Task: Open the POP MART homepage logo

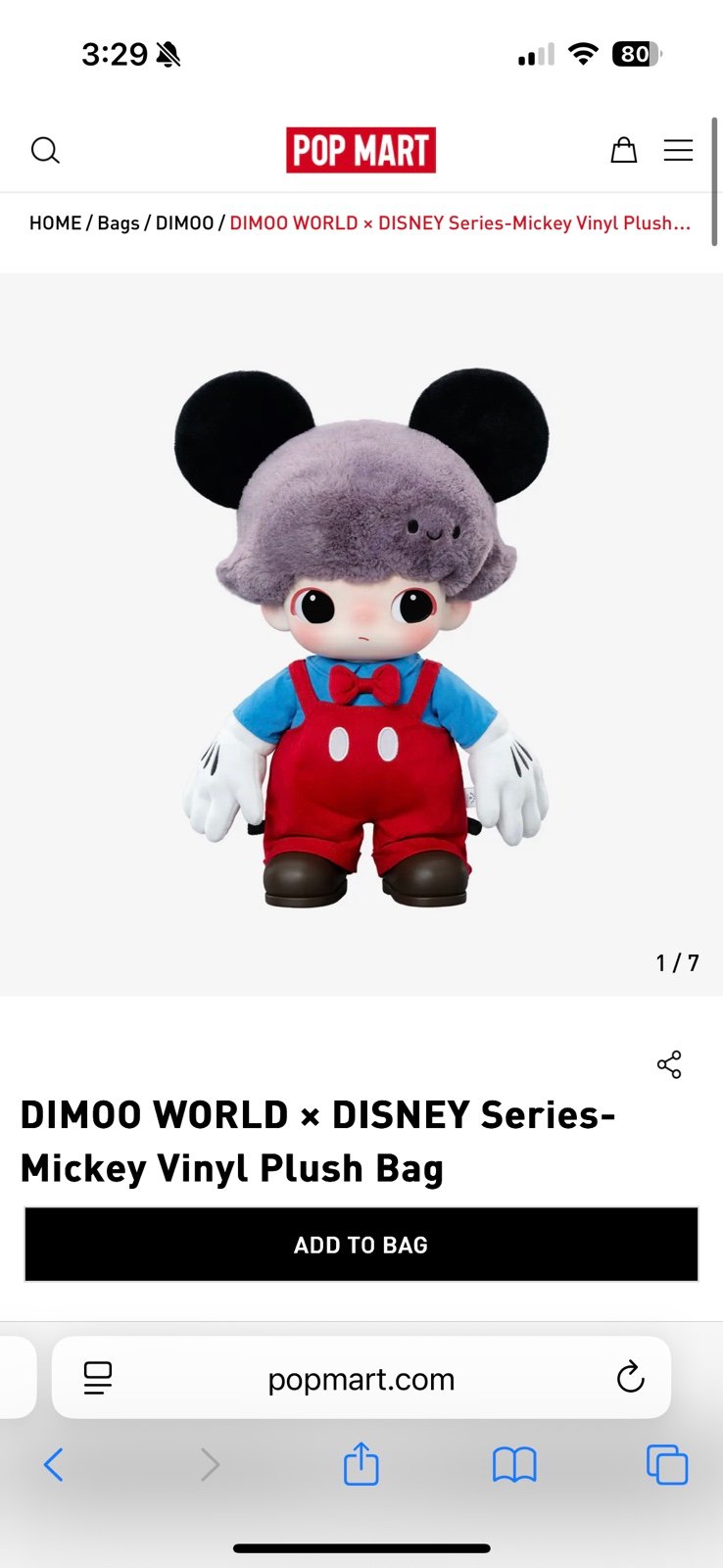Action: click(361, 150)
